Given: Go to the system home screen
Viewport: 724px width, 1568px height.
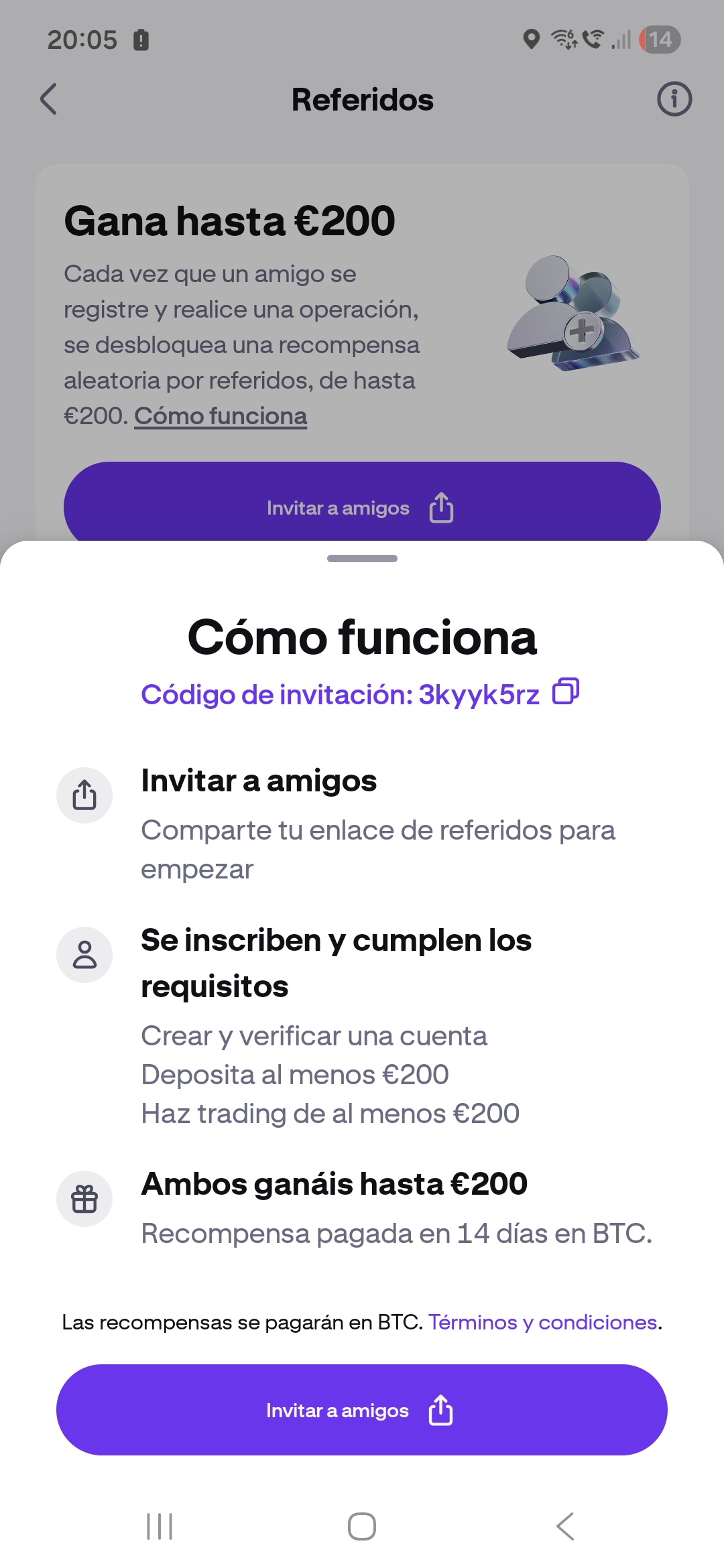Looking at the screenshot, I should (362, 1526).
